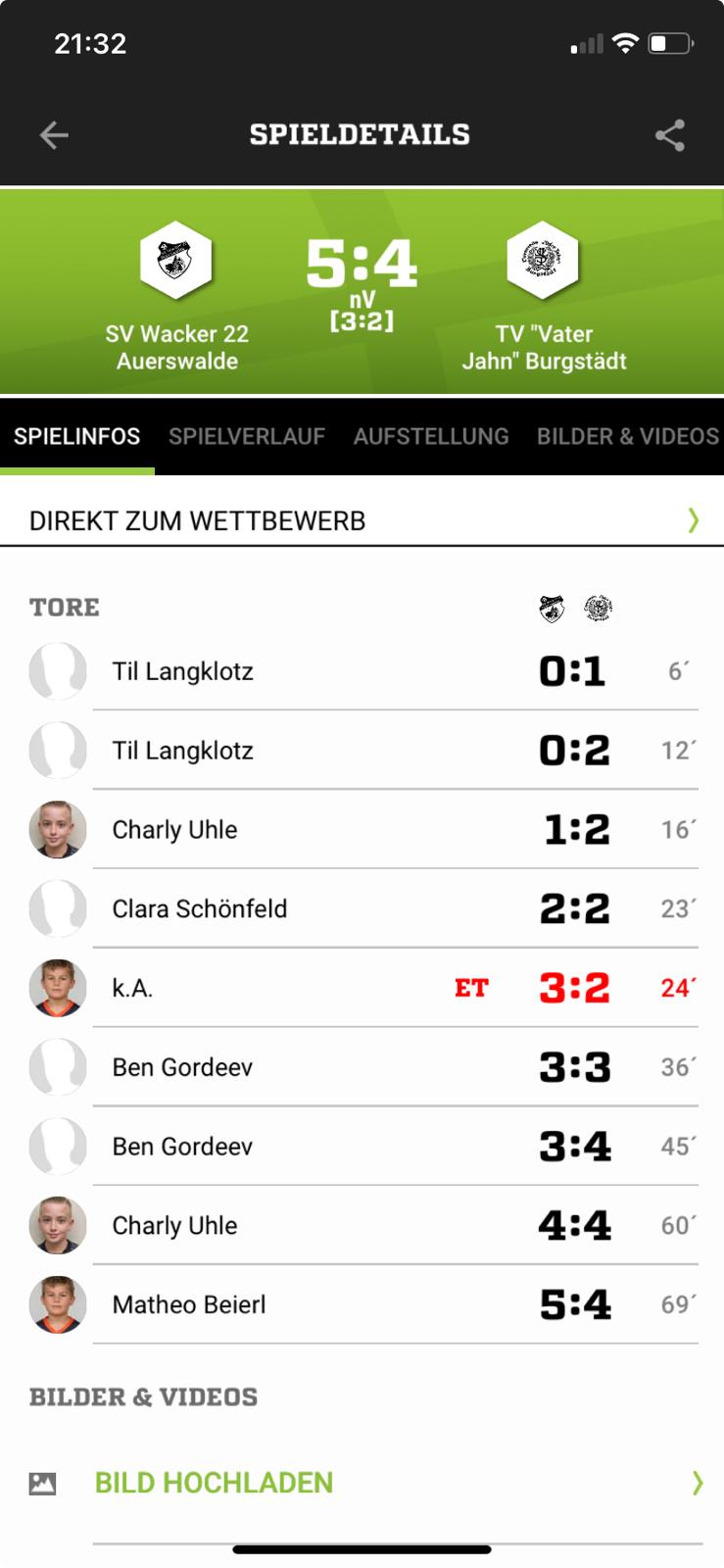
Task: Go back with the arrow icon
Action: pyautogui.click(x=54, y=135)
